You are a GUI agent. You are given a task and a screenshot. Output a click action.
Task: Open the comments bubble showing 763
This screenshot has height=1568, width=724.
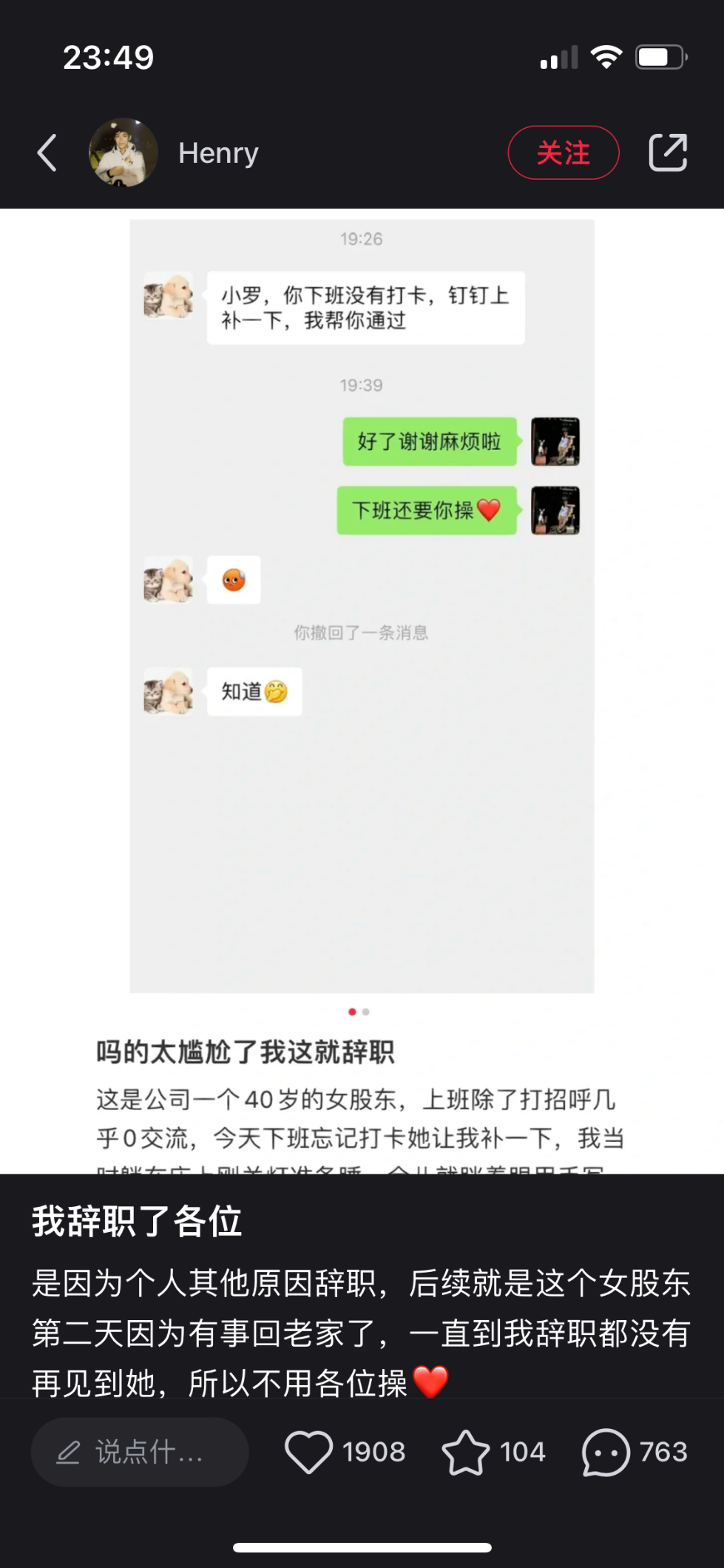[606, 1452]
